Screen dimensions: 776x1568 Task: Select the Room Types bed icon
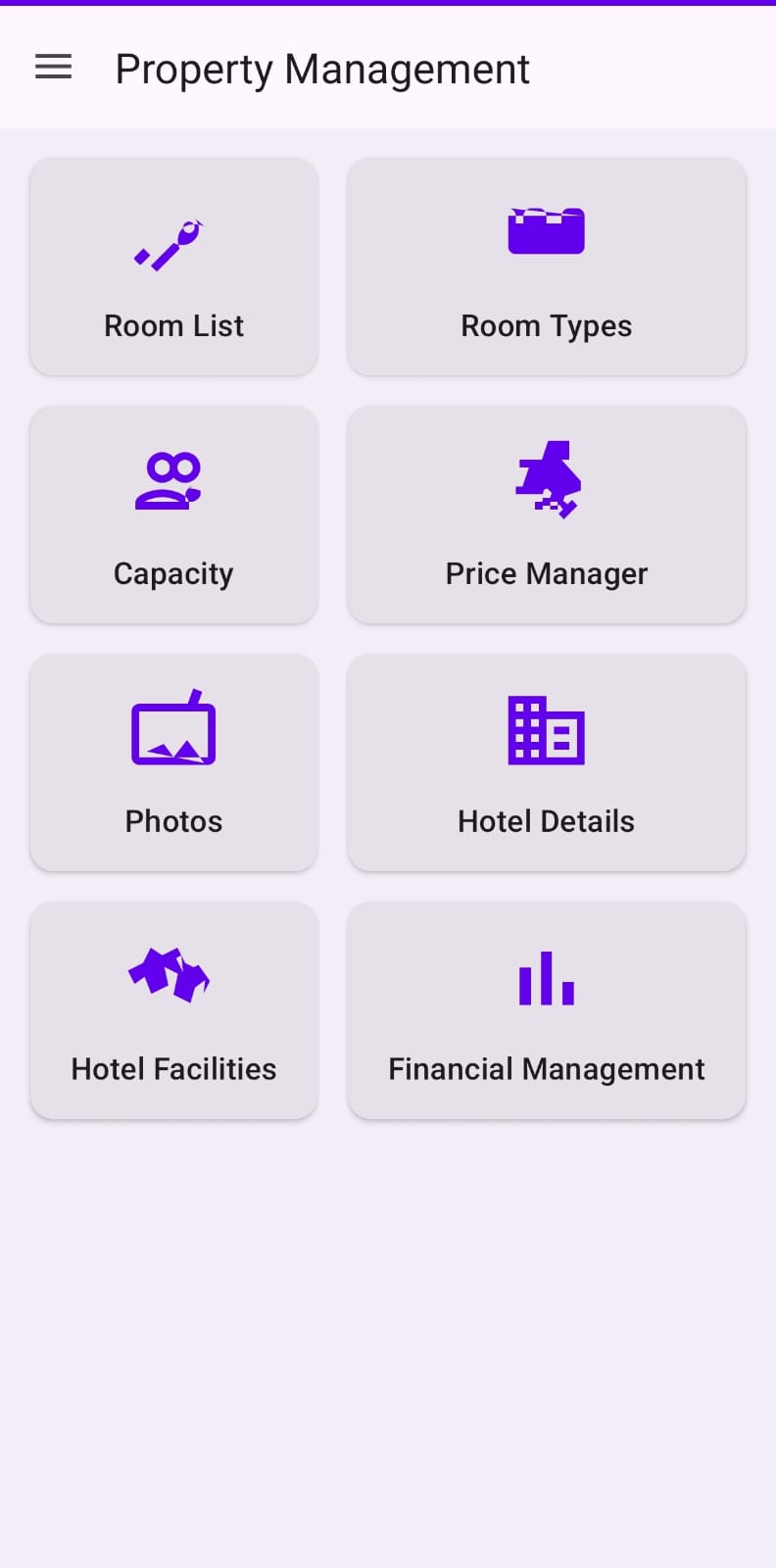(x=547, y=230)
